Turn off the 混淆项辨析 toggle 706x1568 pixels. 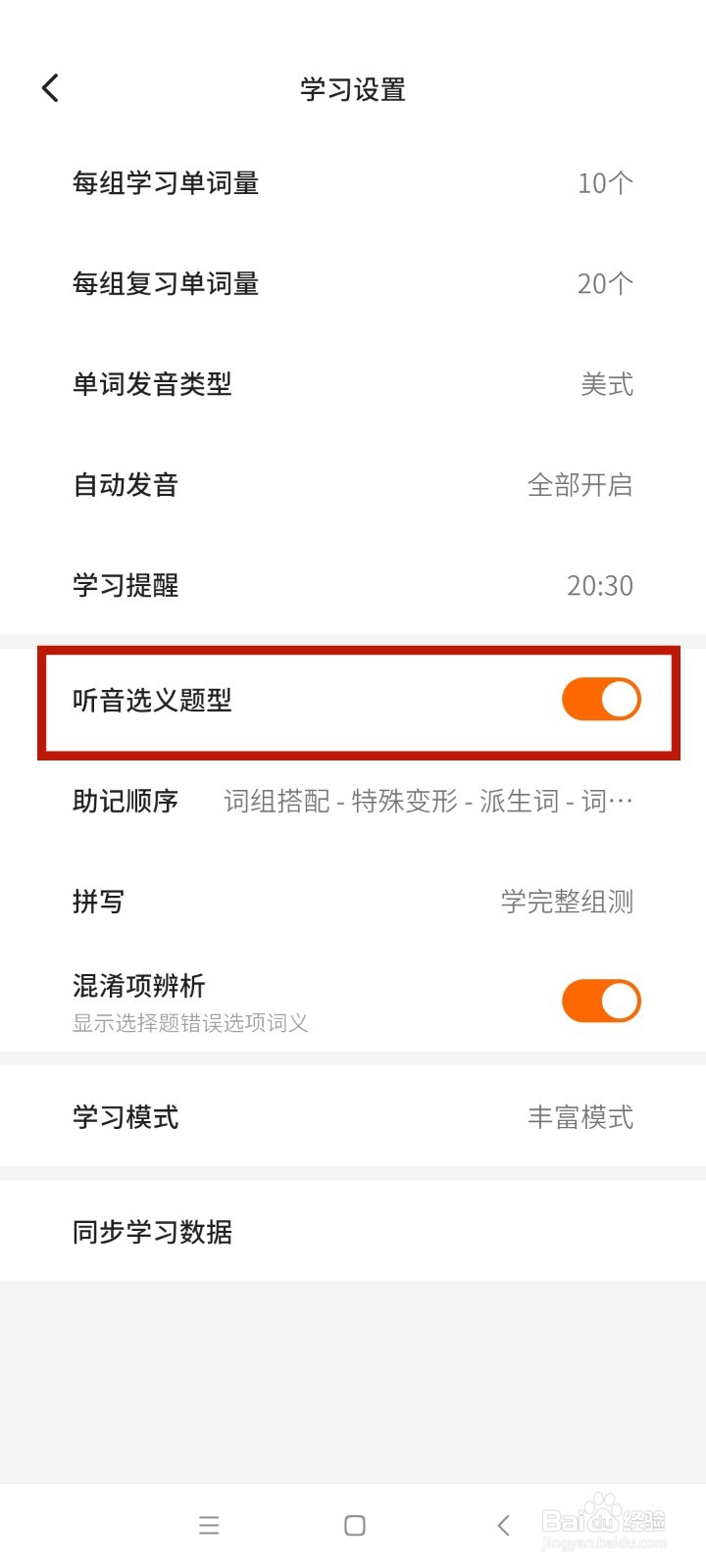coord(600,1000)
